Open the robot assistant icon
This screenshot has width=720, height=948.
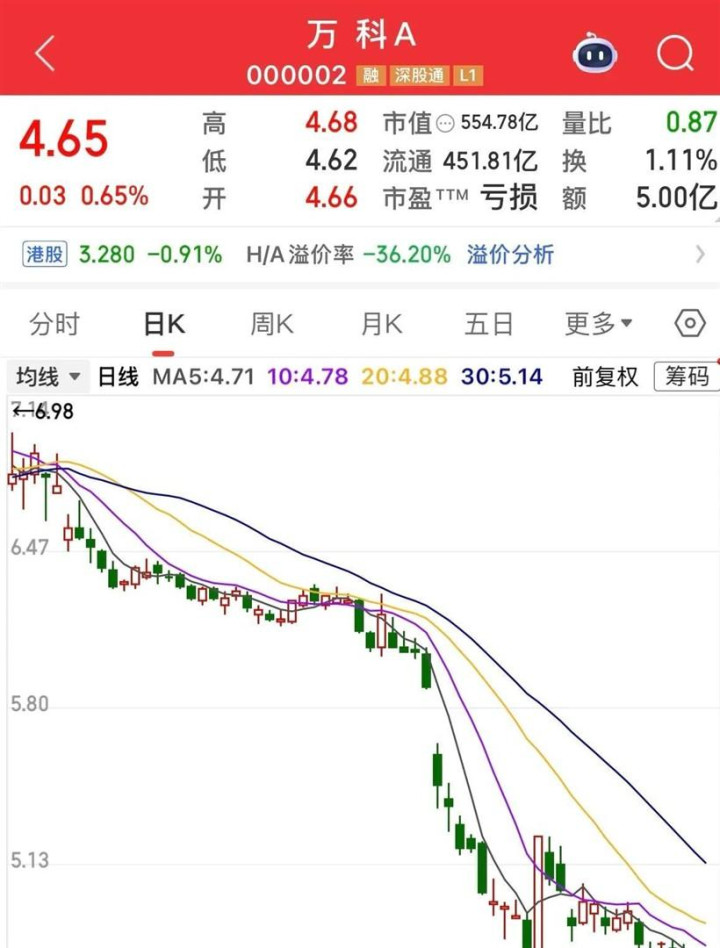[x=594, y=53]
